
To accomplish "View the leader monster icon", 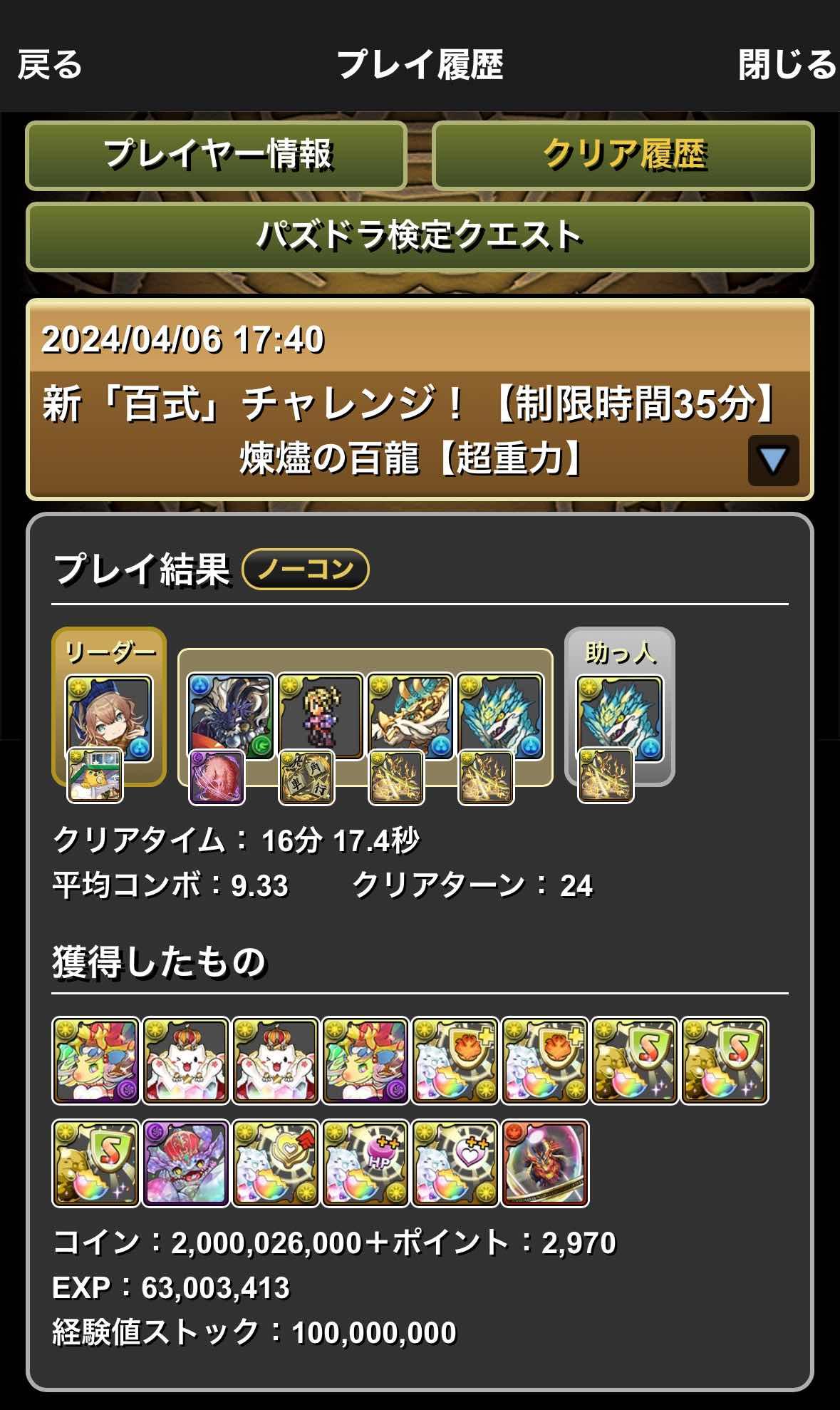I will tap(108, 717).
